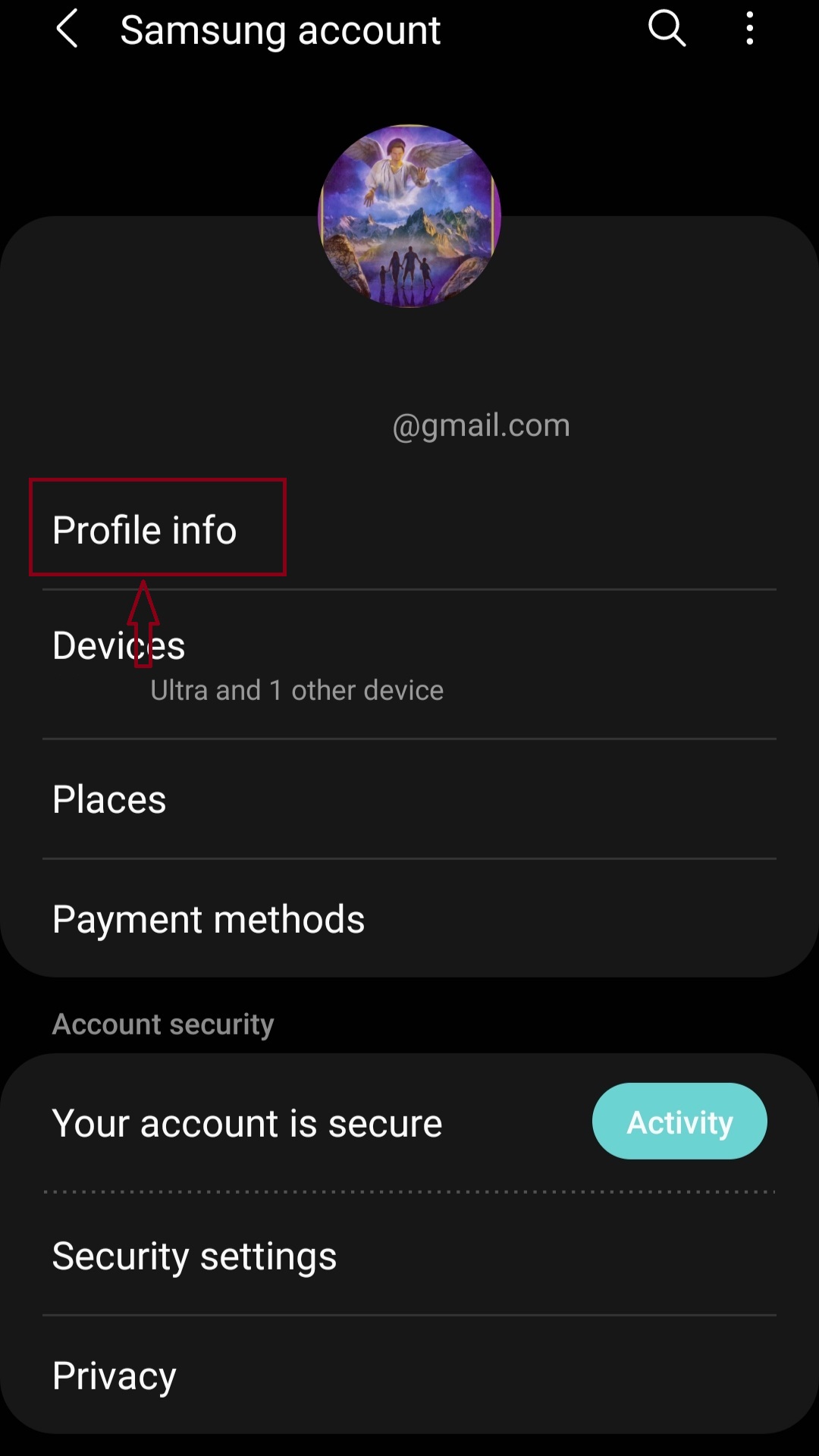819x1456 pixels.
Task: Open Payment methods
Action: [x=409, y=919]
